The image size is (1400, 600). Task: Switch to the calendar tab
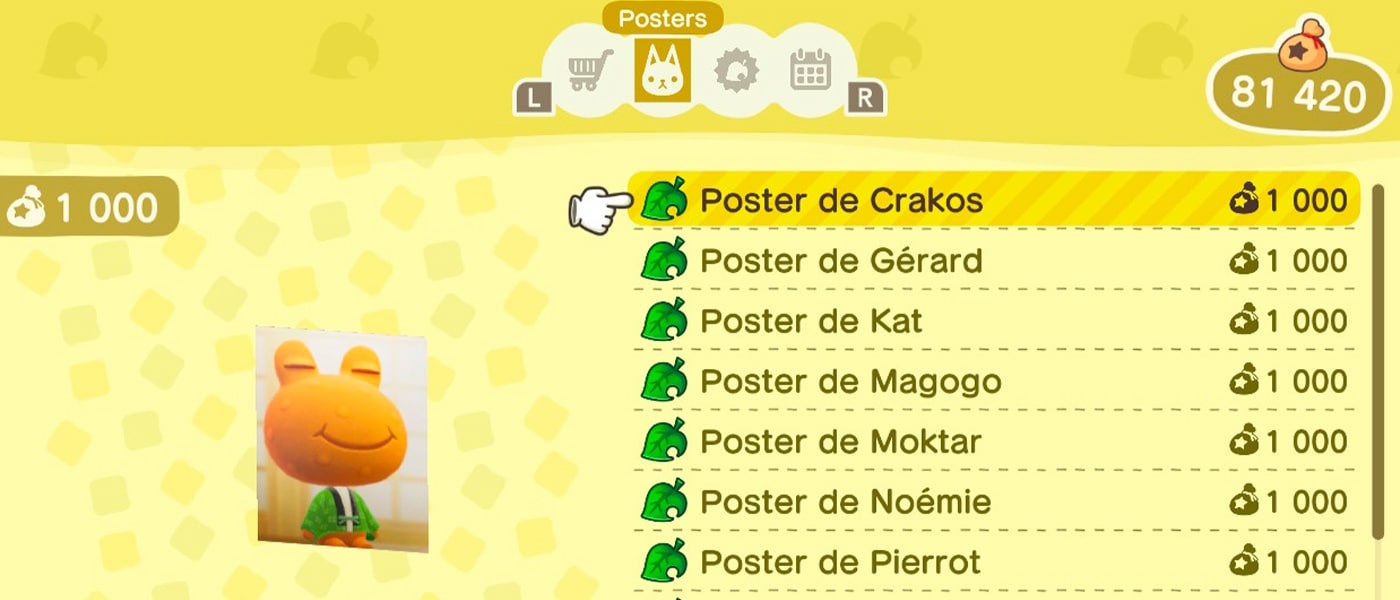pos(811,72)
